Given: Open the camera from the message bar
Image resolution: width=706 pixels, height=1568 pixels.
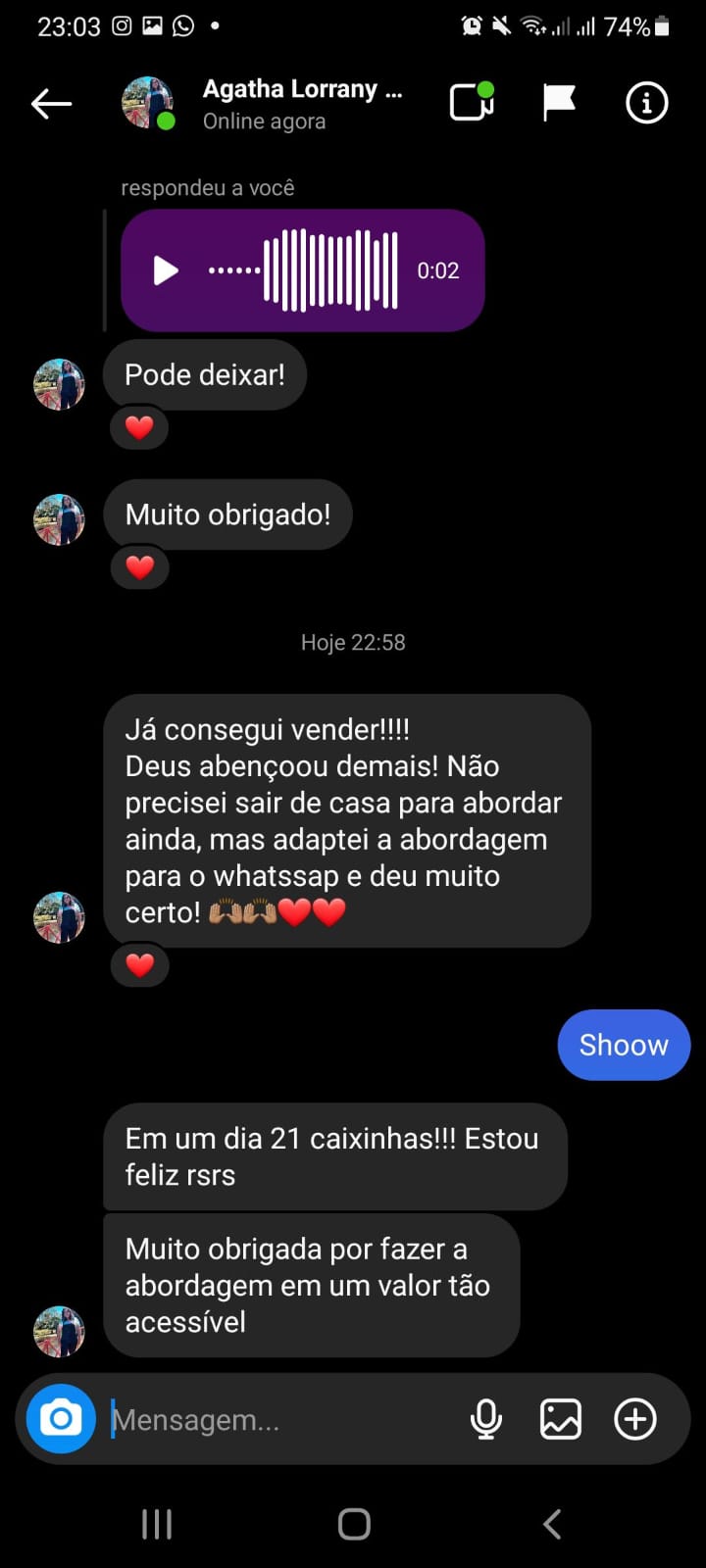Looking at the screenshot, I should click(61, 1418).
